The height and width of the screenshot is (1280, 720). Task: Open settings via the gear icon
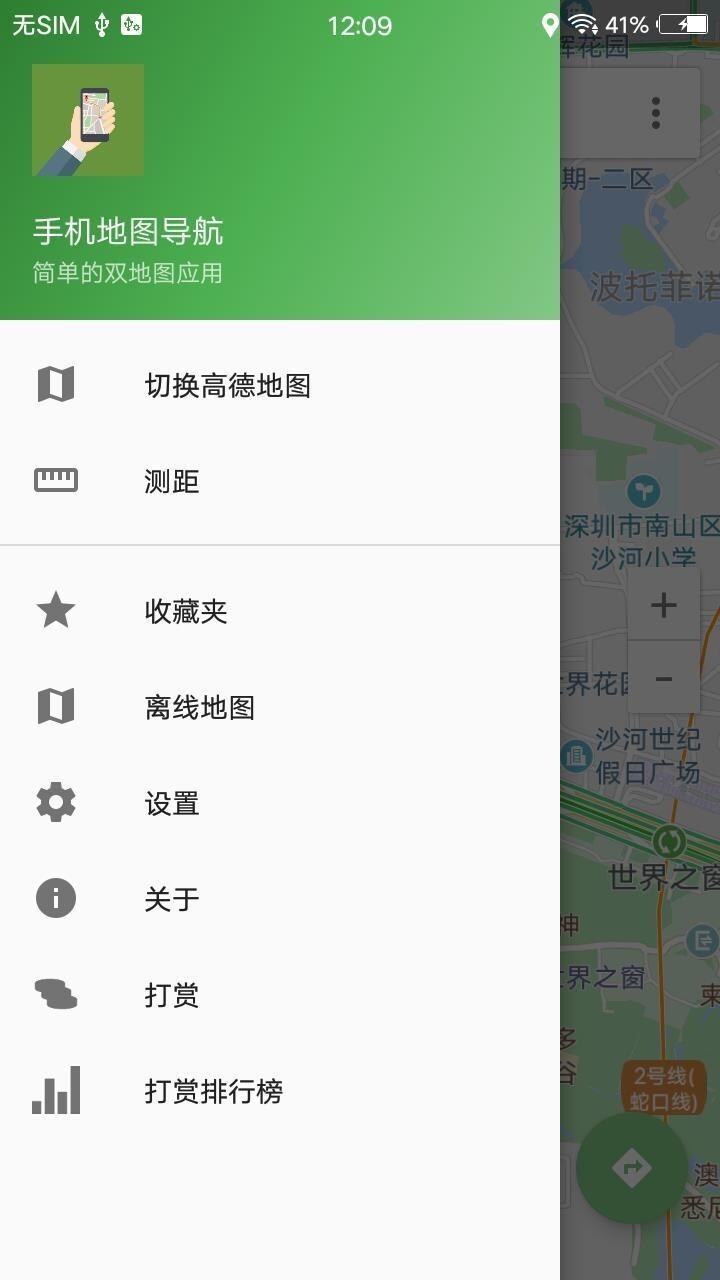(x=55, y=802)
